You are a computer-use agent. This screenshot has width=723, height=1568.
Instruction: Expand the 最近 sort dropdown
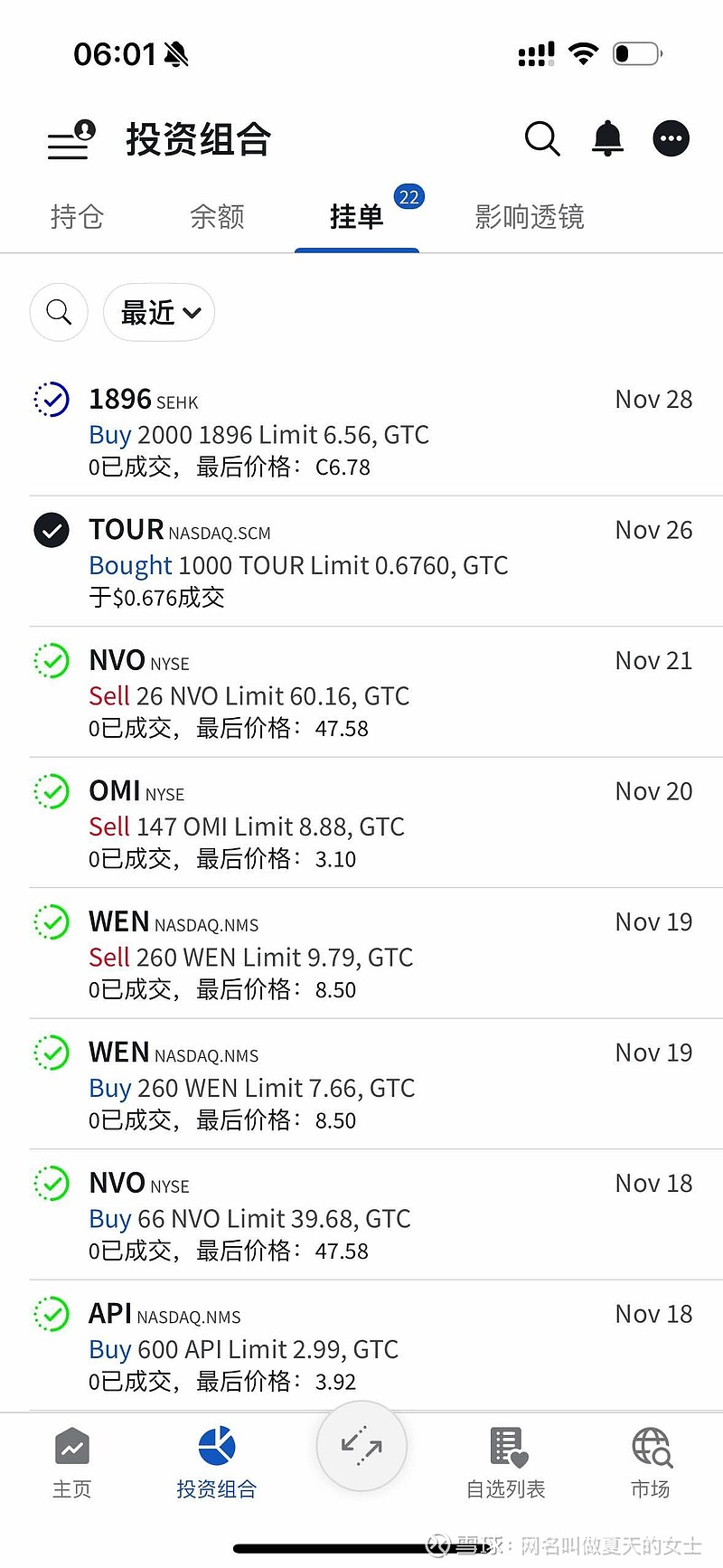[x=159, y=313]
